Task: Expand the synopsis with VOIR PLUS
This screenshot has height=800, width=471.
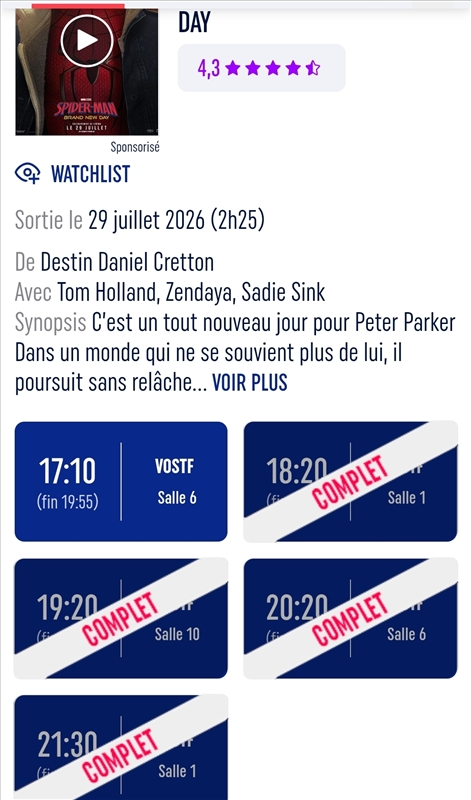Action: (x=250, y=382)
